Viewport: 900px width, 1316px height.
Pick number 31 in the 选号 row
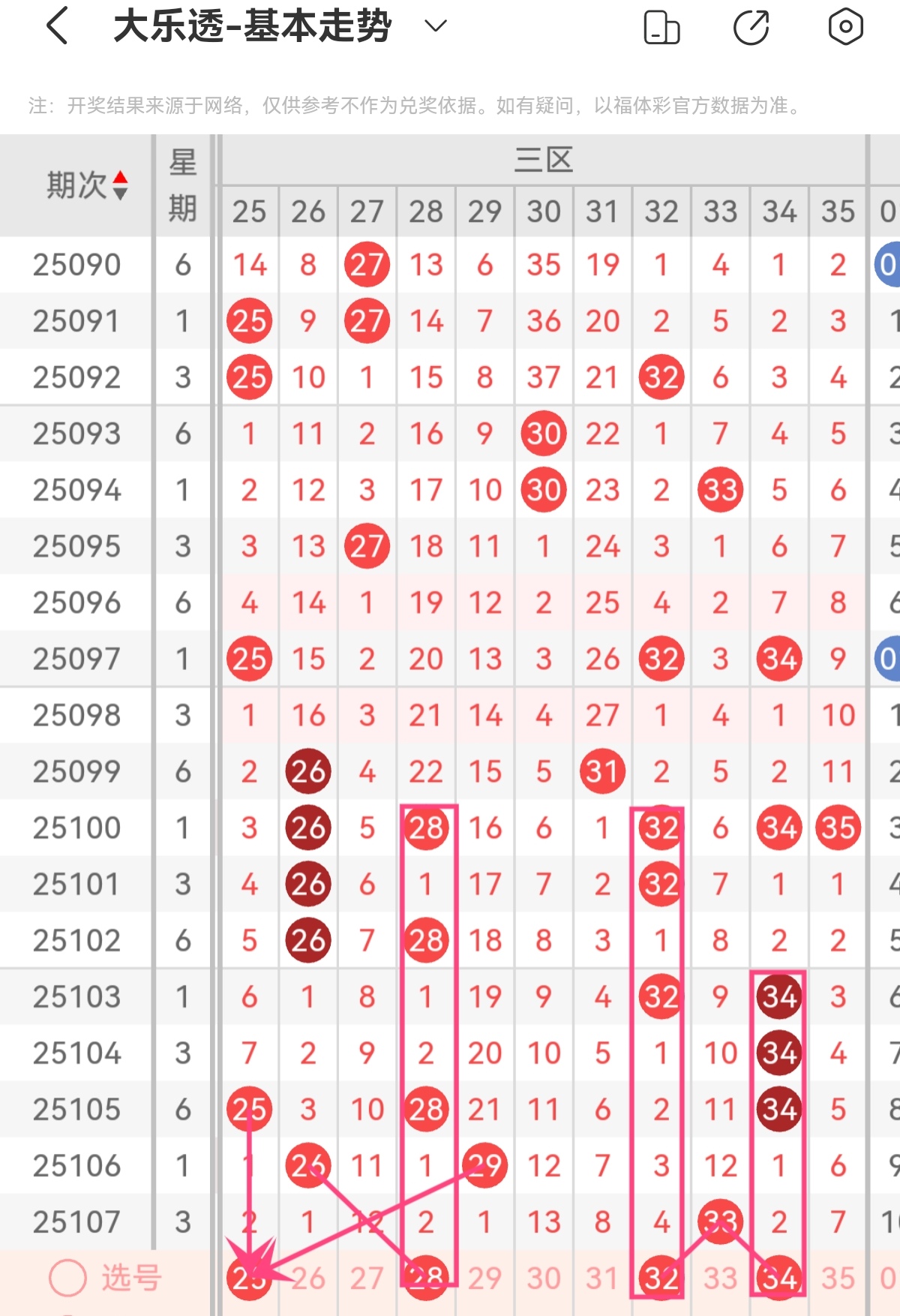tap(602, 1278)
